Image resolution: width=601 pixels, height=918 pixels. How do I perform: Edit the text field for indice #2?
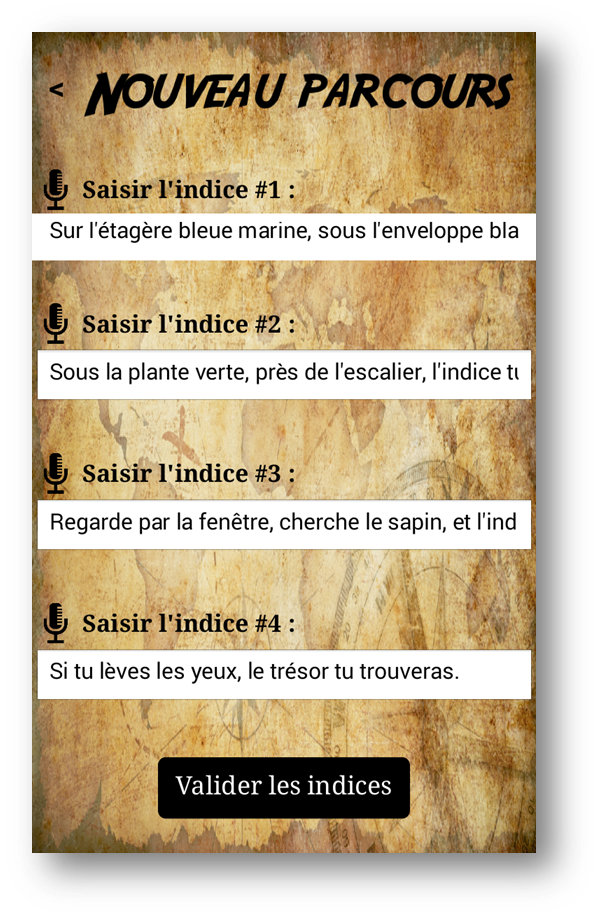[x=284, y=374]
